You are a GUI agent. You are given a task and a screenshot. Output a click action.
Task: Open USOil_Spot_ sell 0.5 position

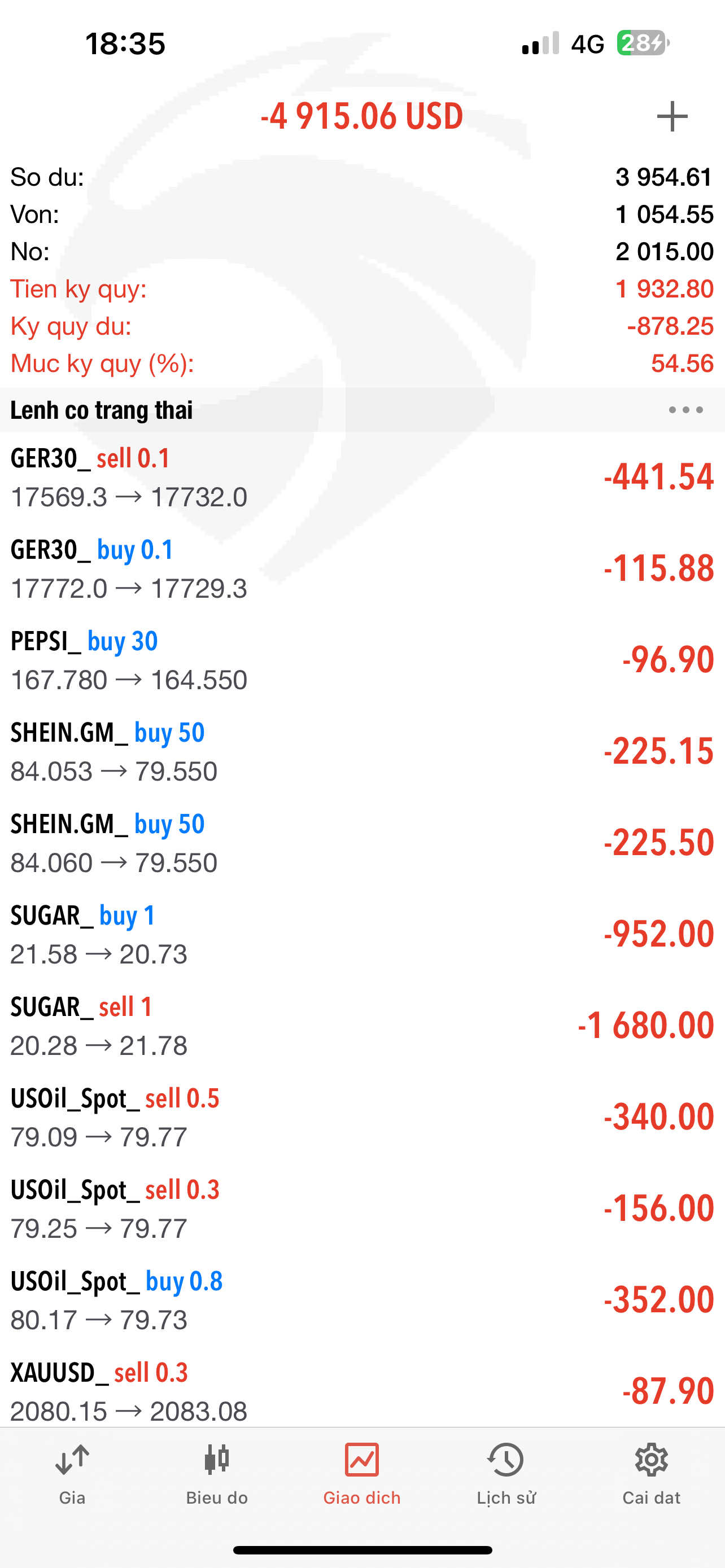pos(362,1117)
